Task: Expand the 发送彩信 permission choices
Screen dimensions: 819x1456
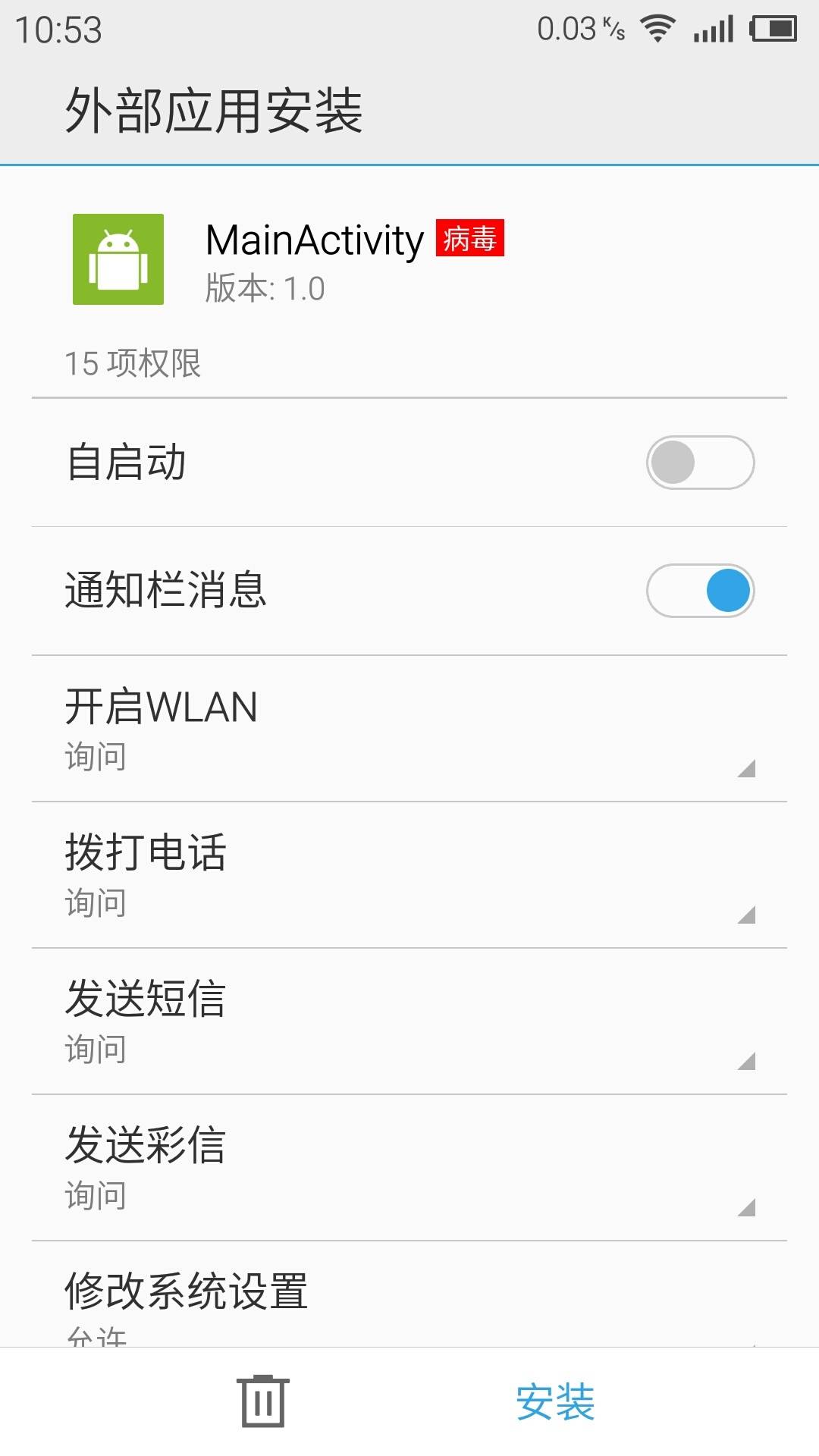Action: click(x=409, y=1169)
